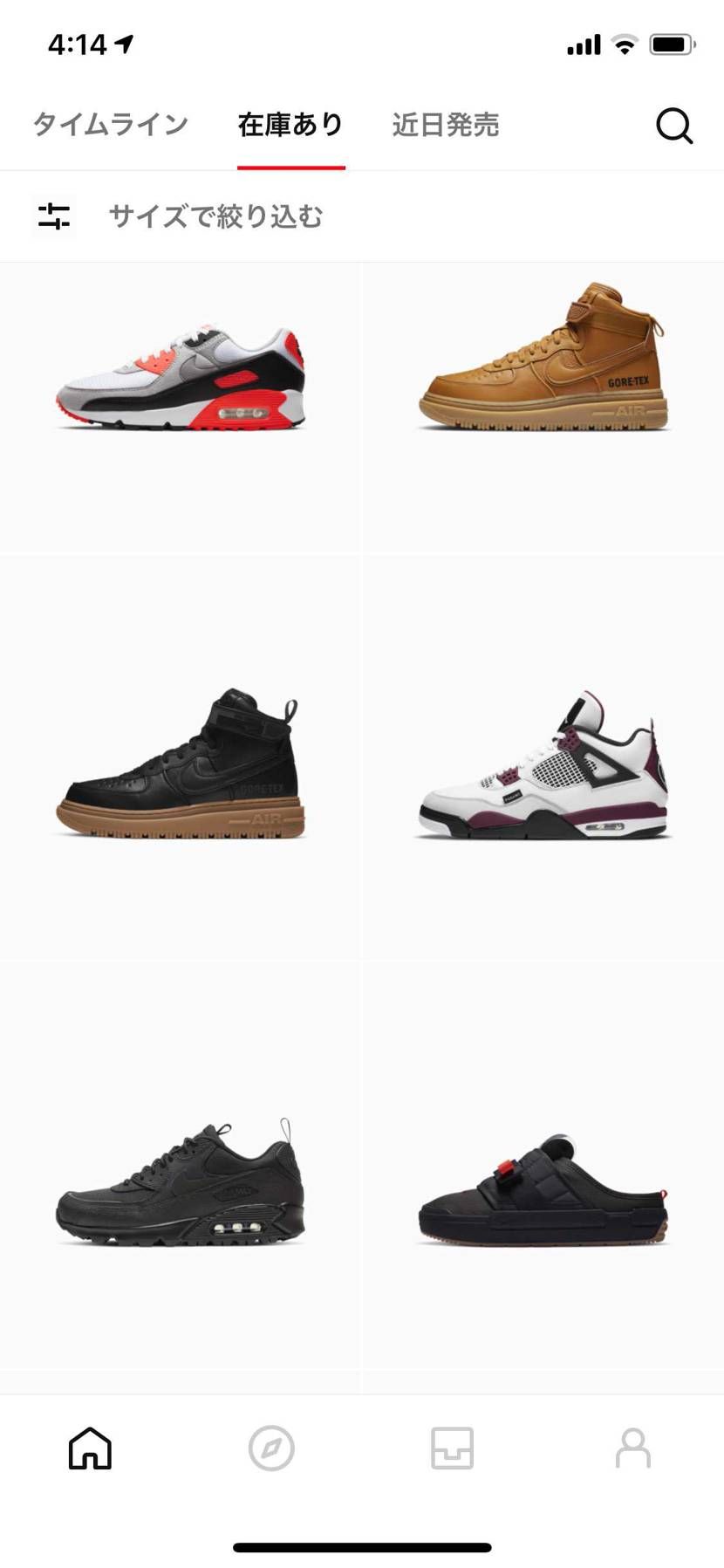Select the 在庫あり tab
The height and width of the screenshot is (1568, 724).
(x=290, y=125)
